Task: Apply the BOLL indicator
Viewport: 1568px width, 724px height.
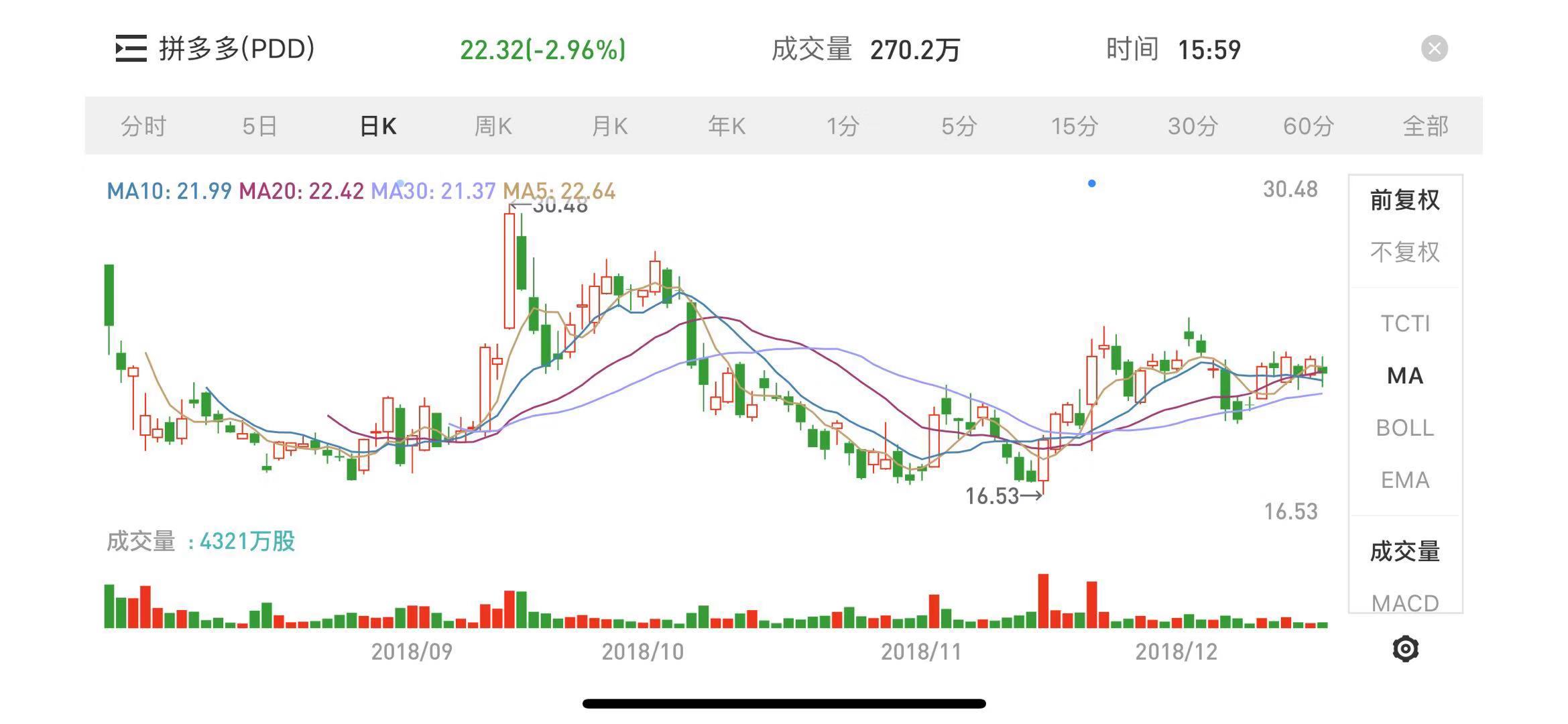Action: 1404,428
